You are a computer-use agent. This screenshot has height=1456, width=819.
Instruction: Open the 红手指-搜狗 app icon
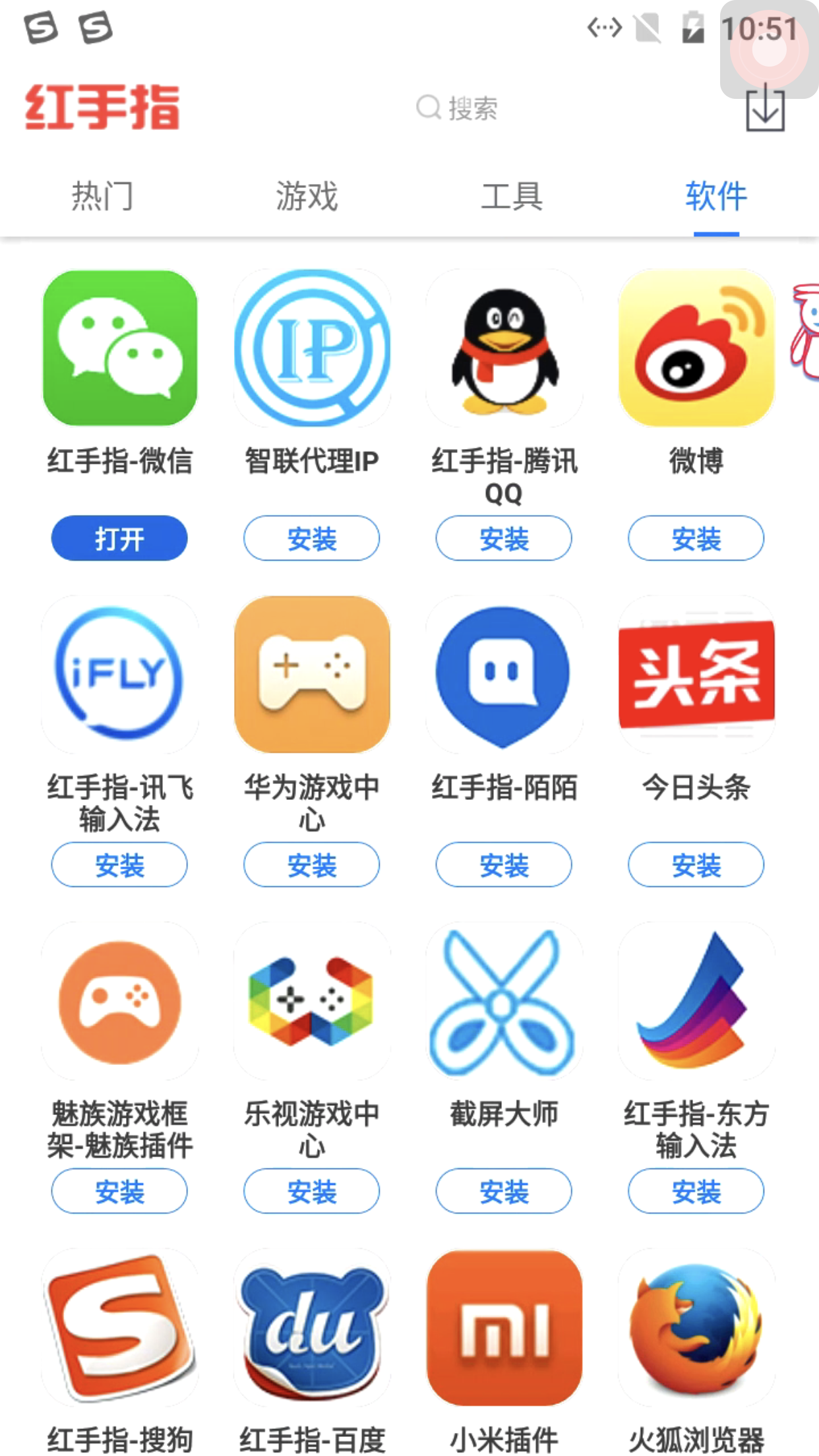[x=119, y=1327]
